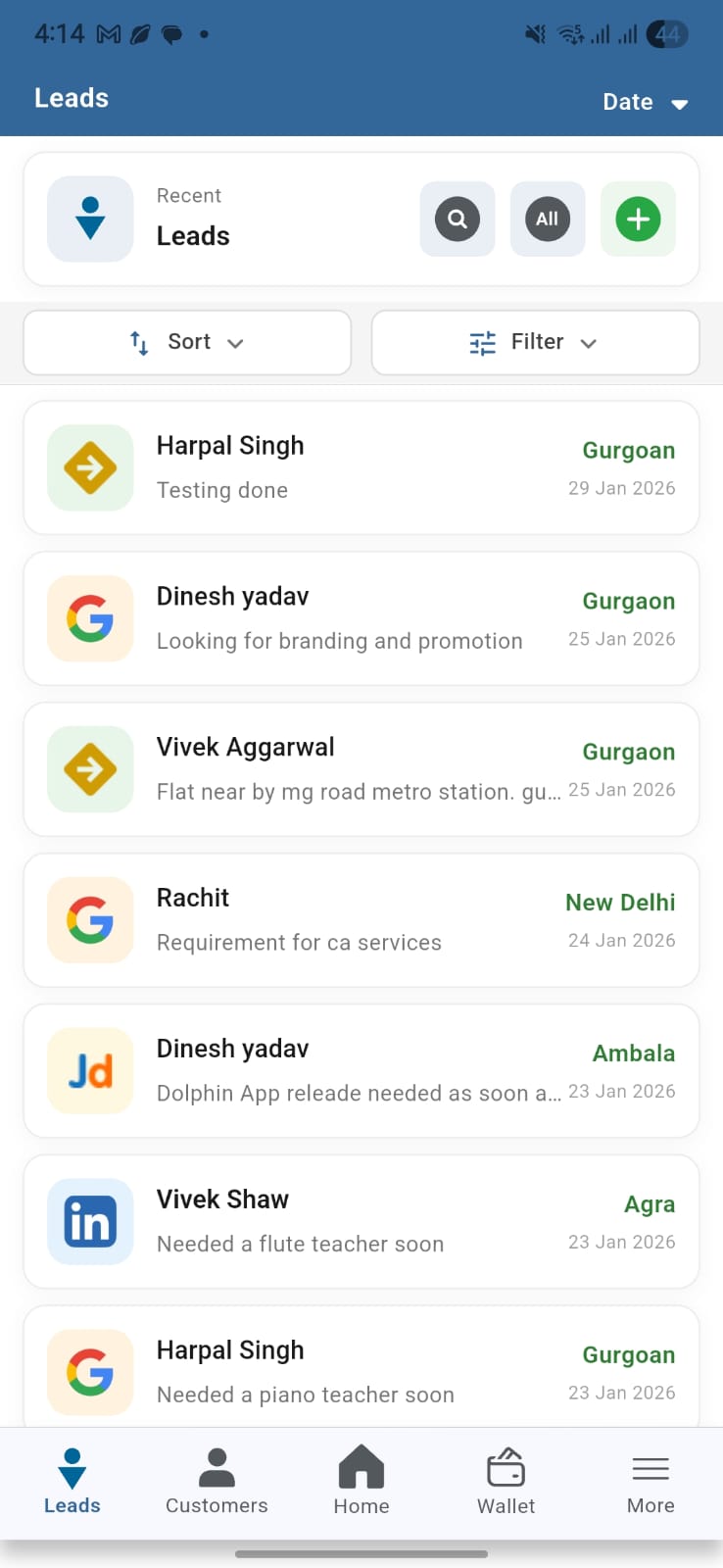Screen dimensions: 723x1568
Task: Select the Google source icon on Dinesh yadav's lead
Action: click(89, 618)
